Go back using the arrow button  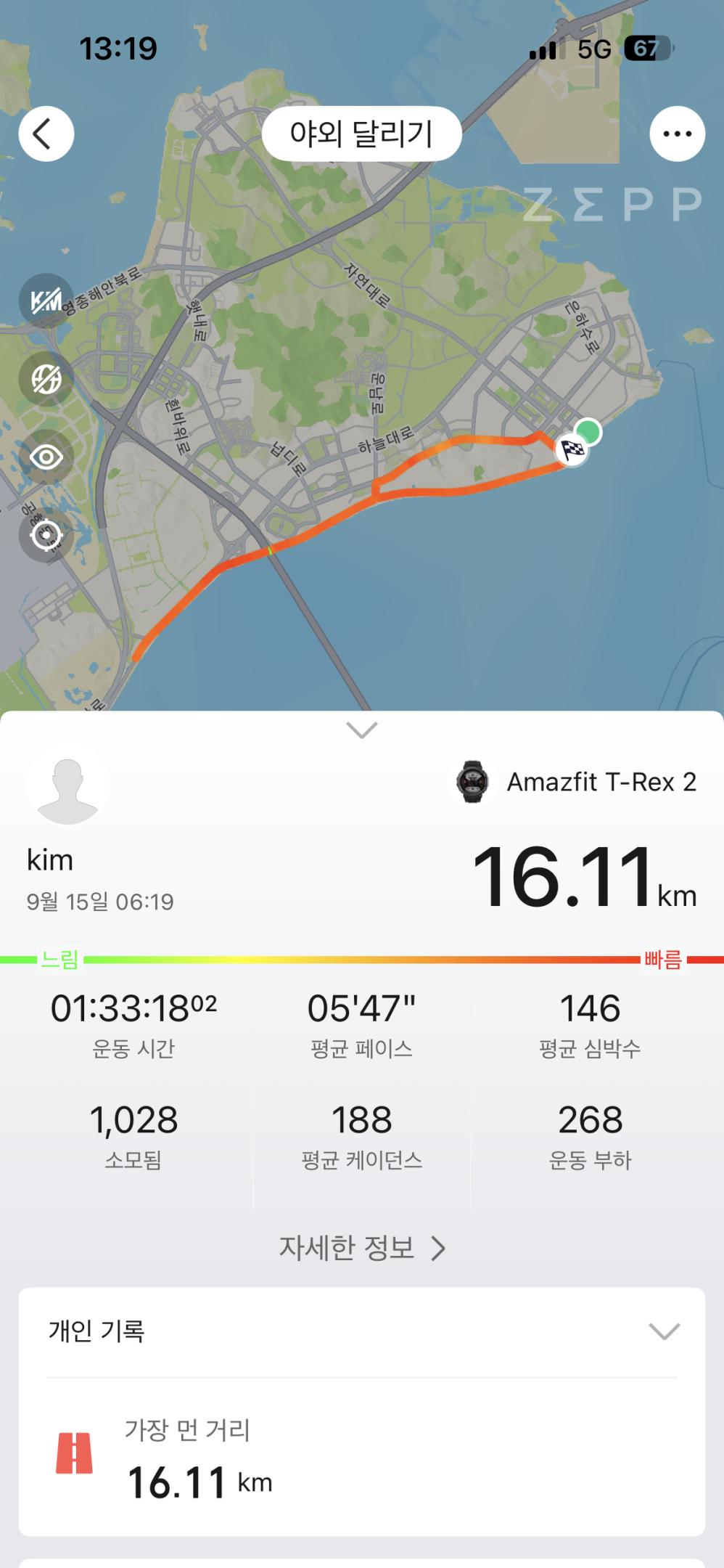click(46, 134)
